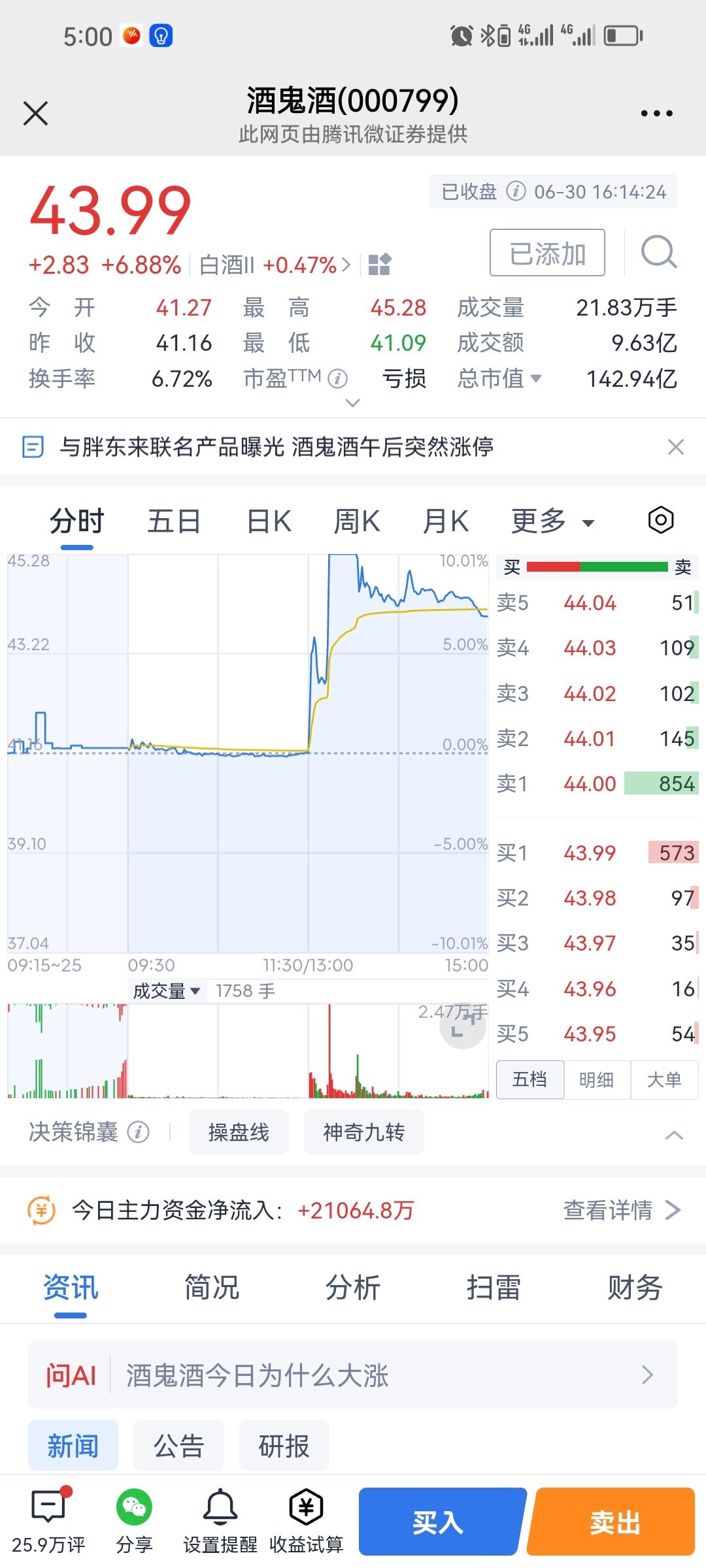Select the 公告 announcements chip
The height and width of the screenshot is (1568, 706).
coord(178,1445)
